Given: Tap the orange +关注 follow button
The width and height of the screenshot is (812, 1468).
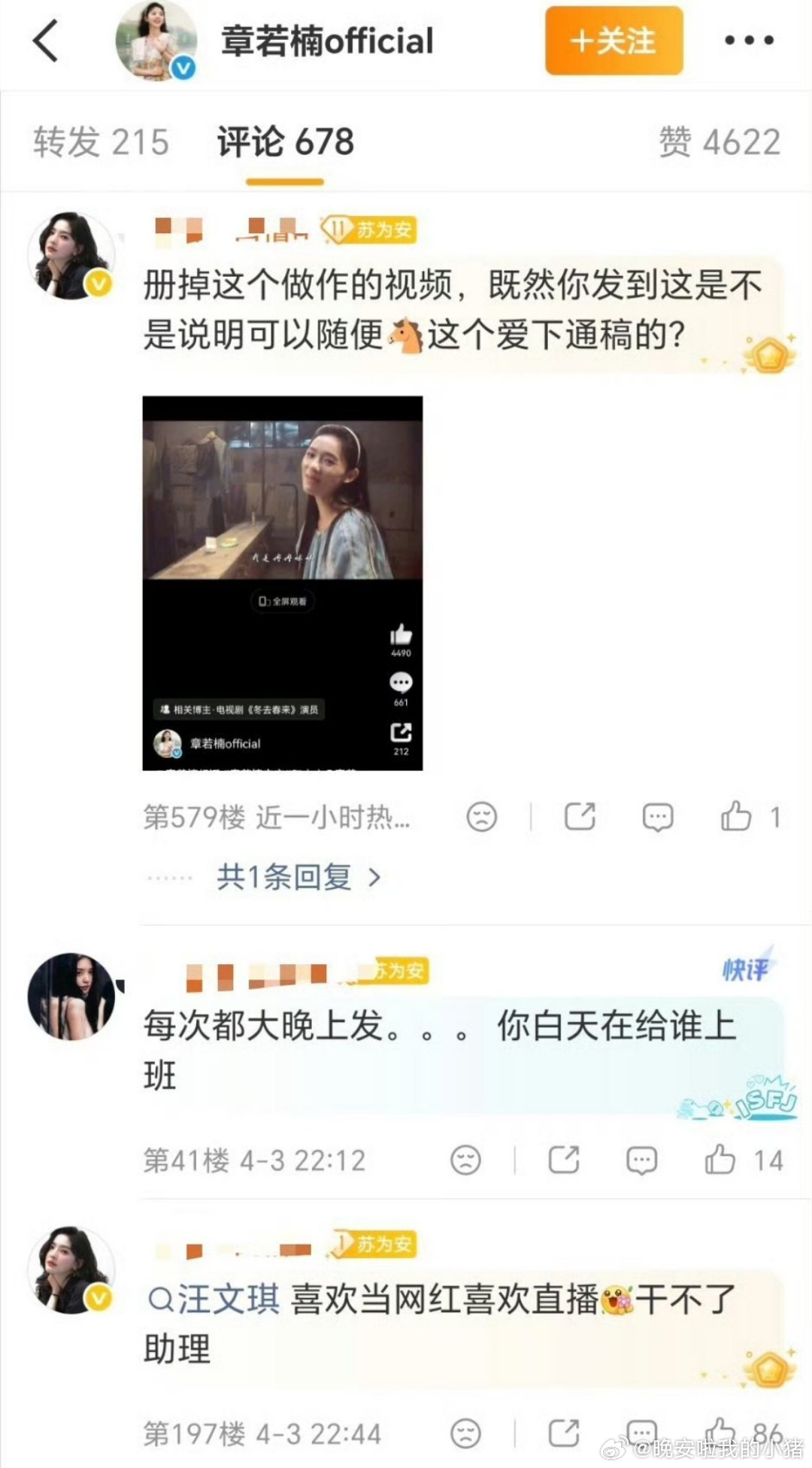Looking at the screenshot, I should point(614,41).
